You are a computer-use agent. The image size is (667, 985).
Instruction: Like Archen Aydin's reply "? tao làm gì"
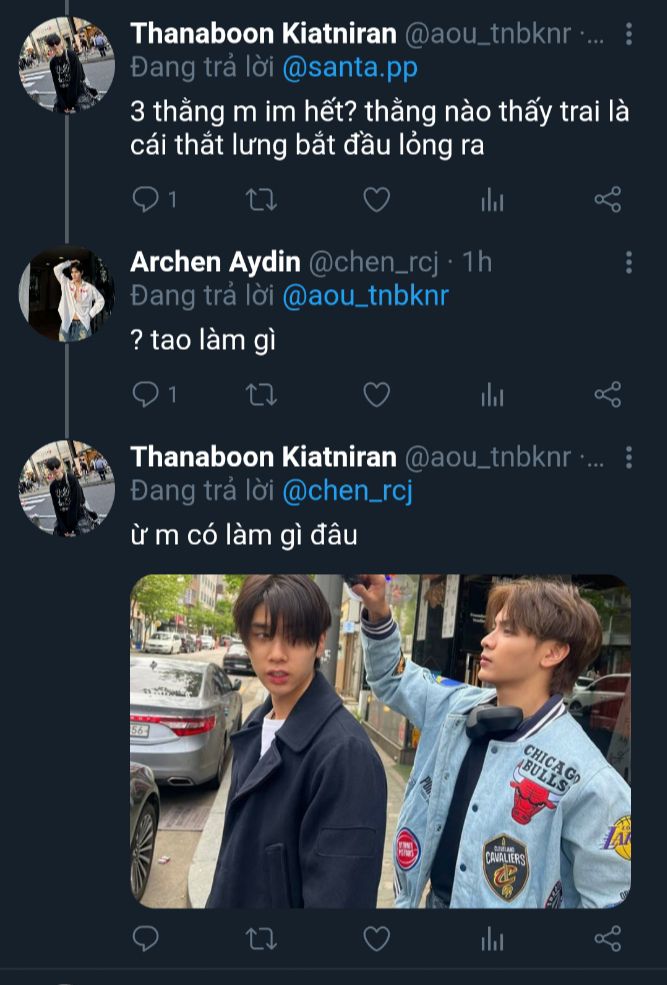[376, 395]
